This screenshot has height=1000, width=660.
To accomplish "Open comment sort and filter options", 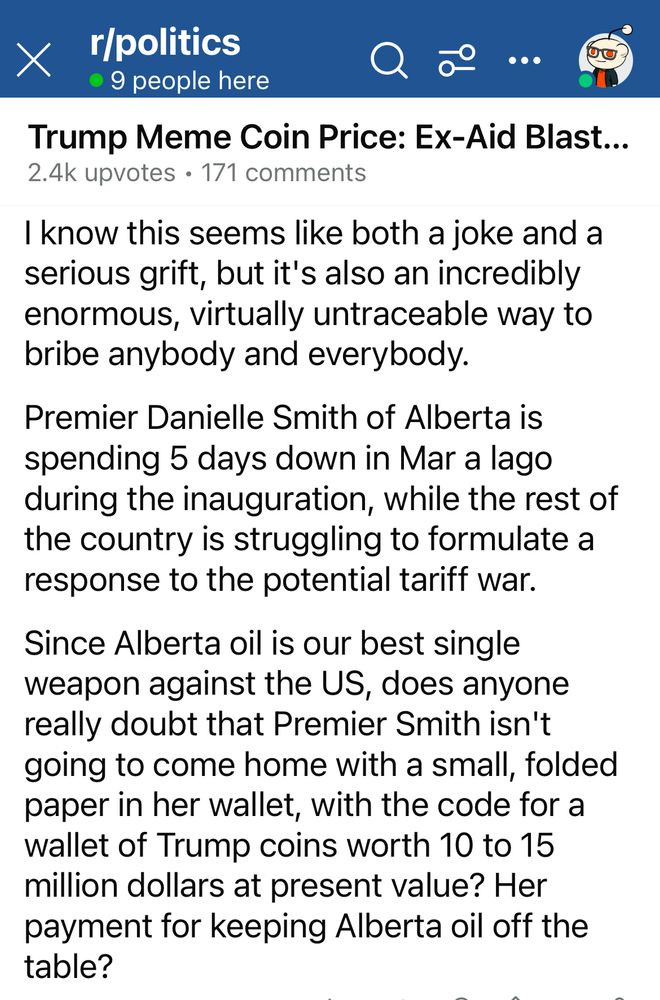I will pos(456,60).
